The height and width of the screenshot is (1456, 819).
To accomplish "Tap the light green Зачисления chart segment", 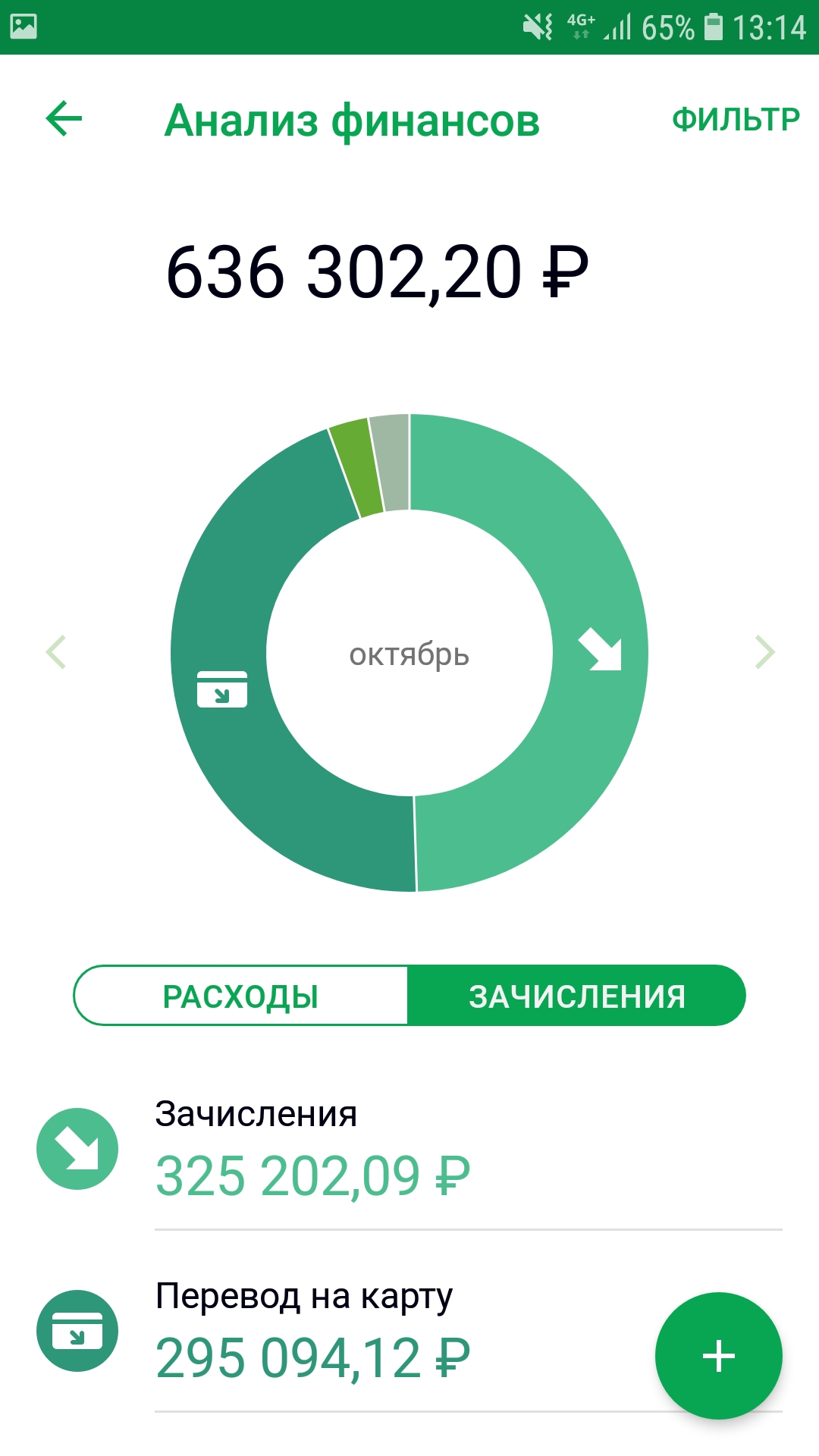I will [x=599, y=651].
